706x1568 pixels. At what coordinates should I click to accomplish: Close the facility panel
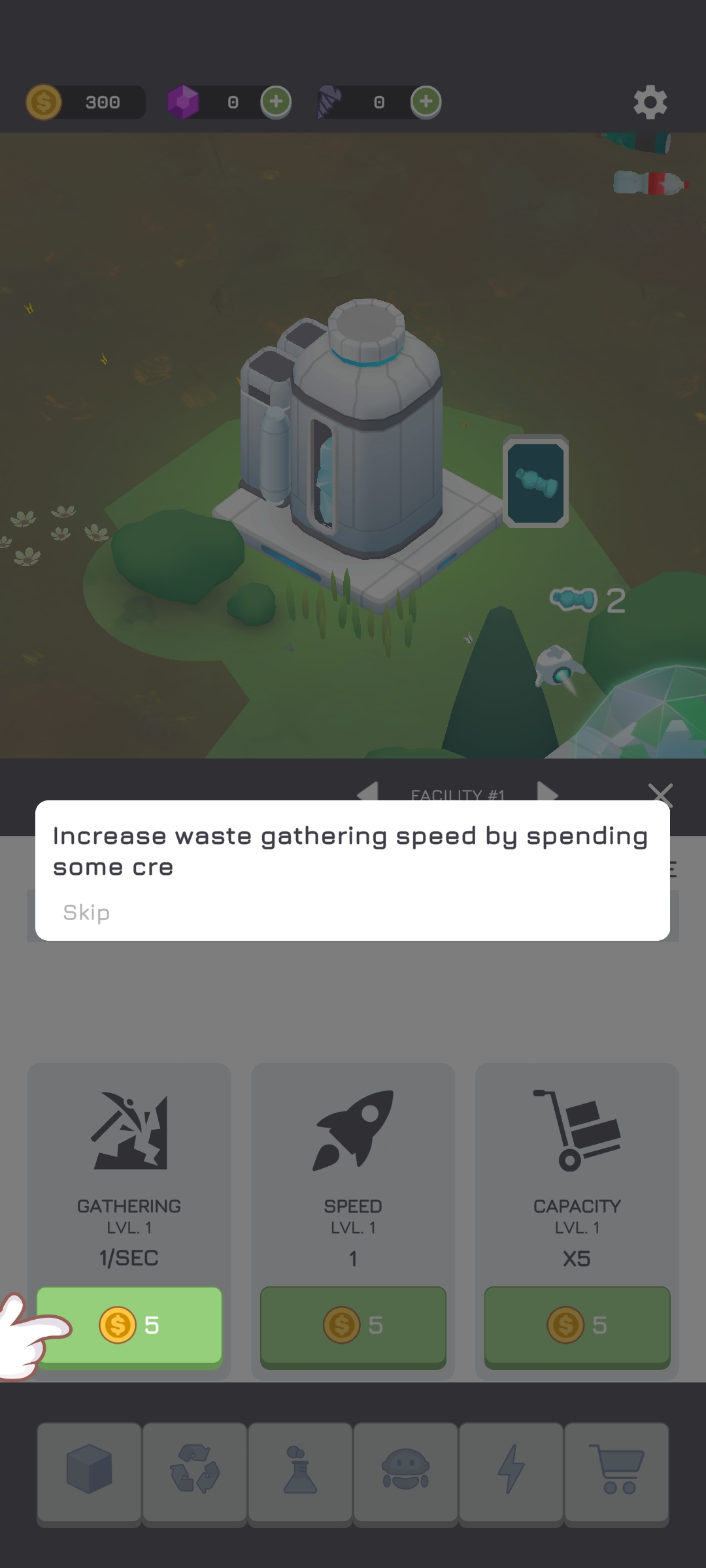660,794
